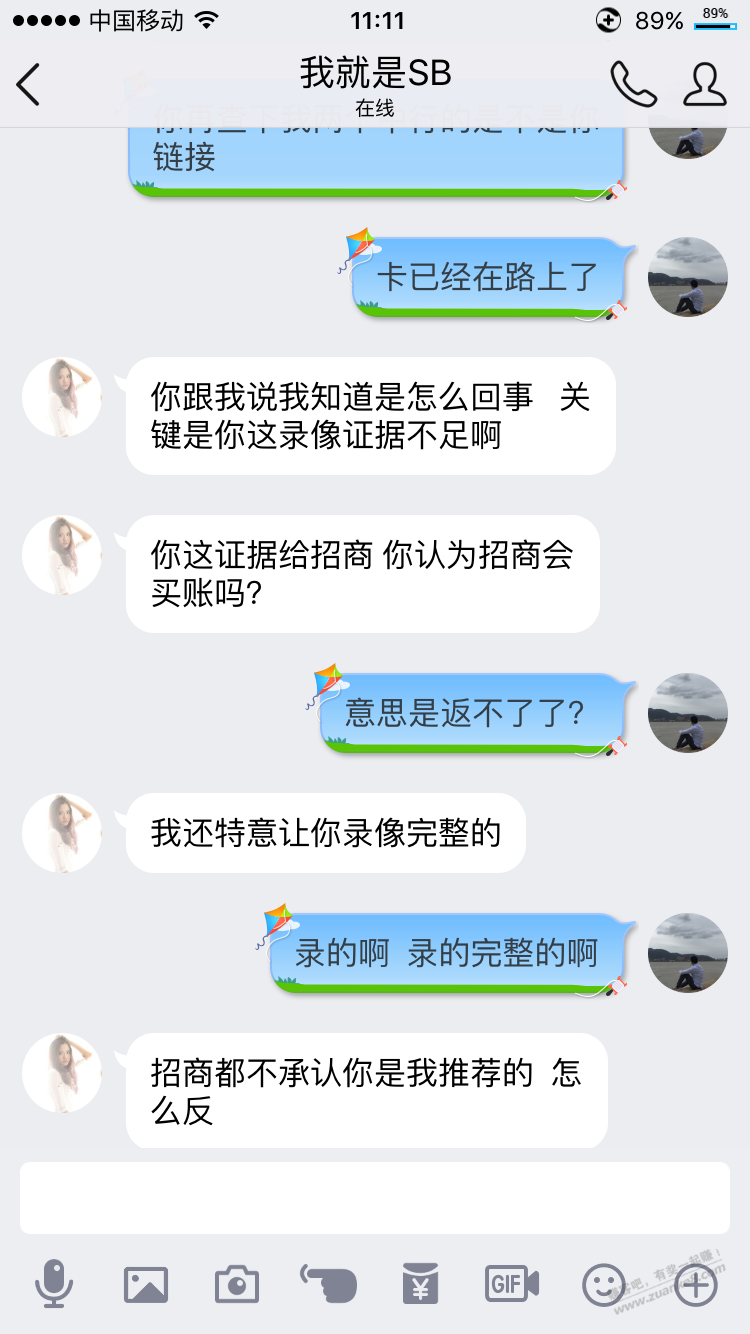The height and width of the screenshot is (1334, 750).
Task: Open more options with the plus icon
Action: (696, 1284)
